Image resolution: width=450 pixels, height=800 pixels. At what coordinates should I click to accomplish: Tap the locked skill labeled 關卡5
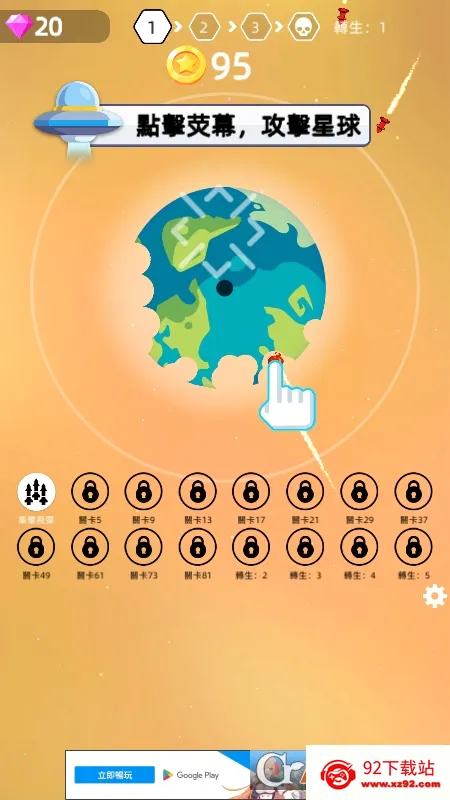click(90, 491)
